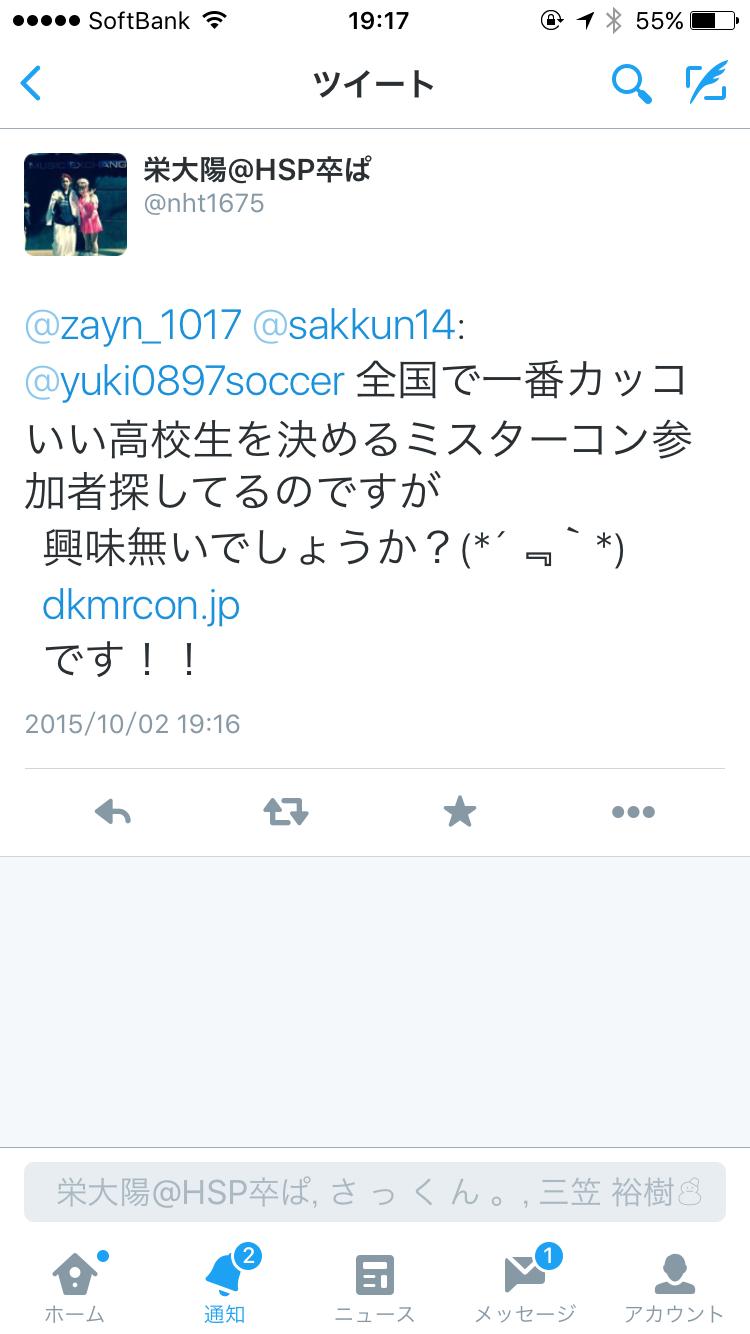Viewport: 750px width, 1334px height.
Task: Go back using the top-left arrow
Action: point(32,83)
